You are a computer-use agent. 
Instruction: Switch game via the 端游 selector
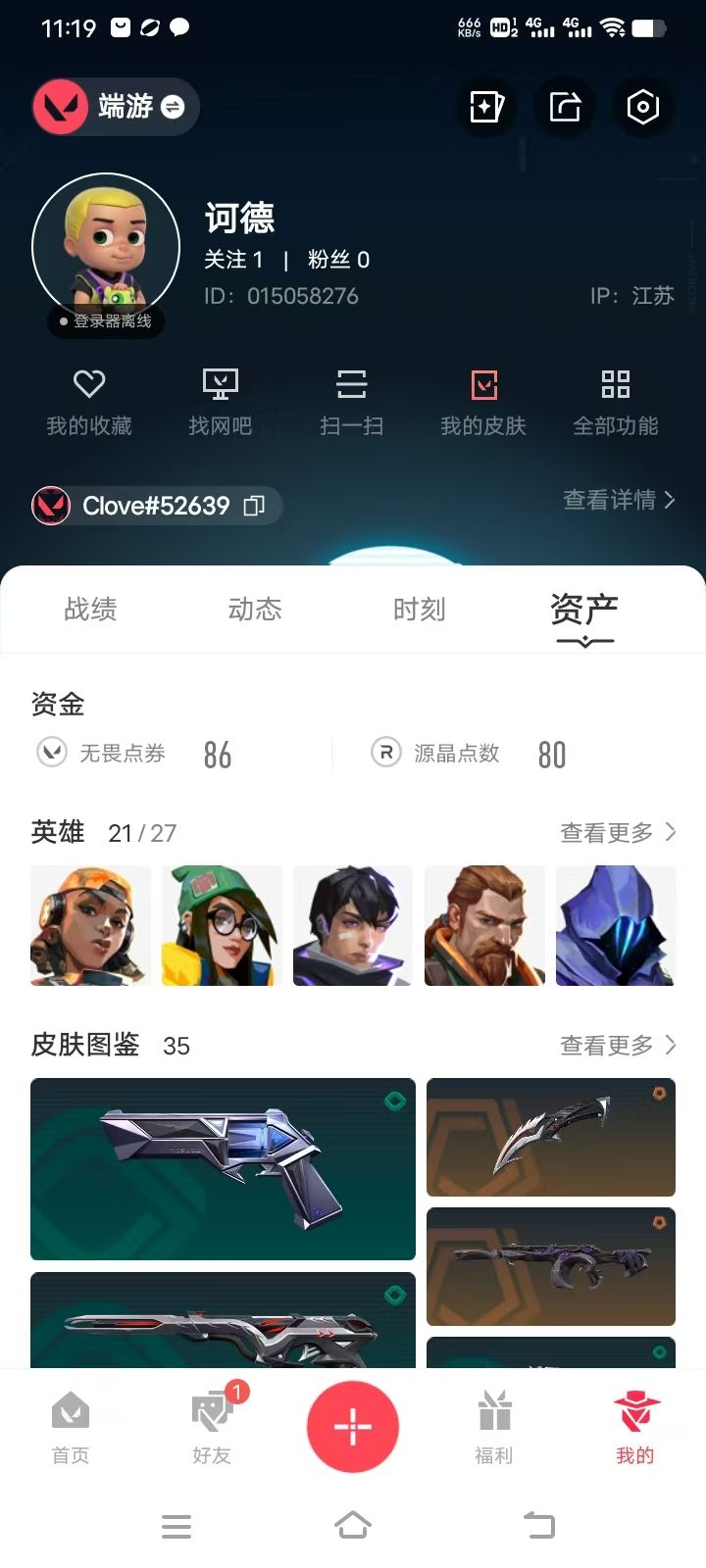pyautogui.click(x=116, y=106)
